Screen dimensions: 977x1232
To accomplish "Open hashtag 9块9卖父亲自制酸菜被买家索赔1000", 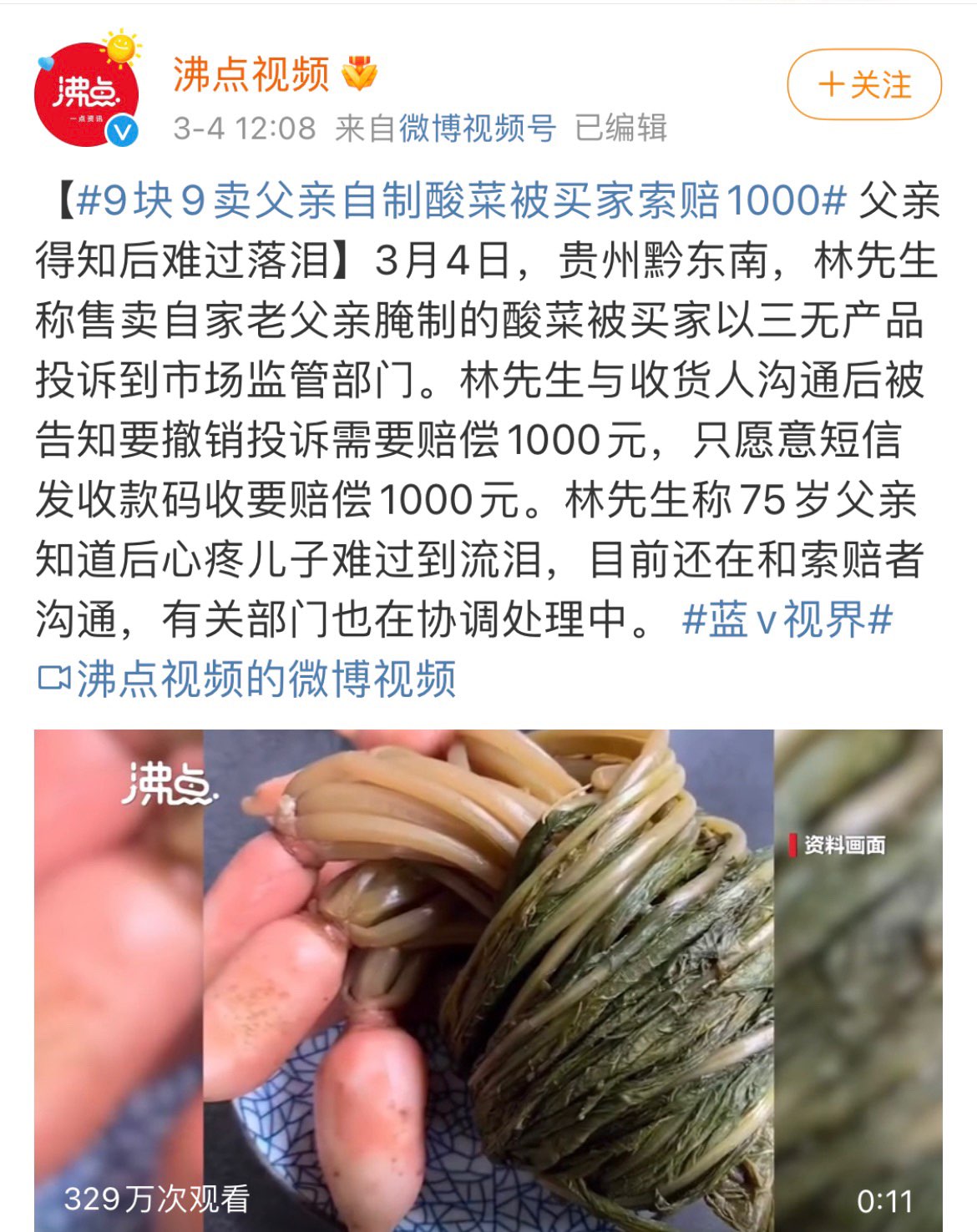I will 461,201.
